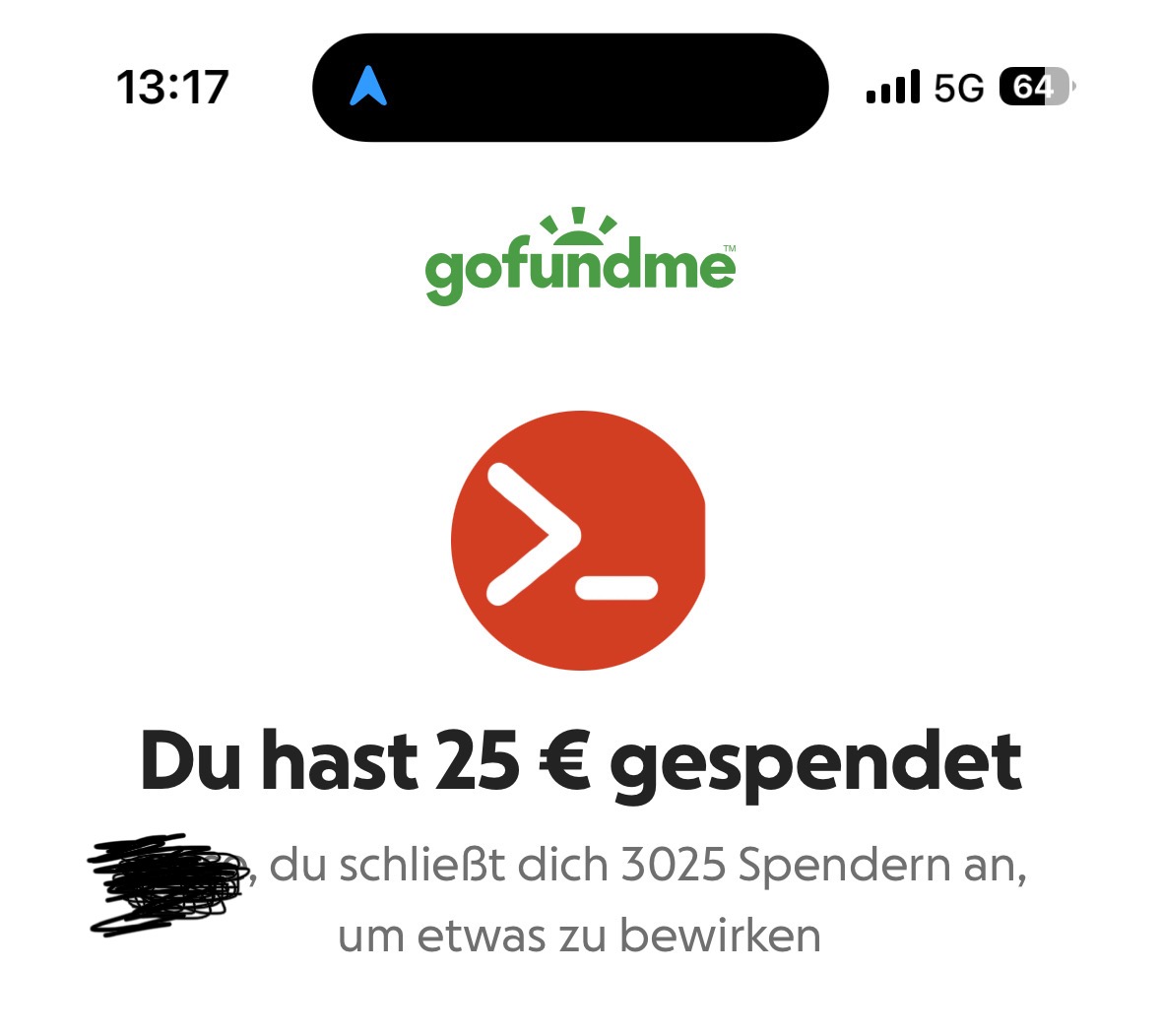The width and height of the screenshot is (1161, 1036).
Task: Open the navigation activity in the Dynamic Island
Action: click(x=368, y=87)
